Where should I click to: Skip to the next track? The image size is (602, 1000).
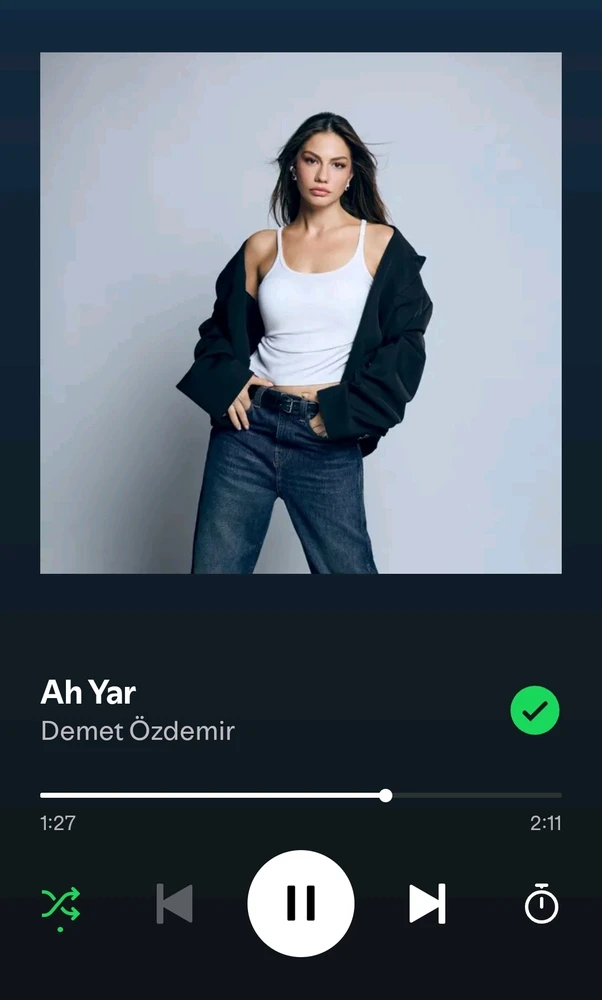[427, 904]
